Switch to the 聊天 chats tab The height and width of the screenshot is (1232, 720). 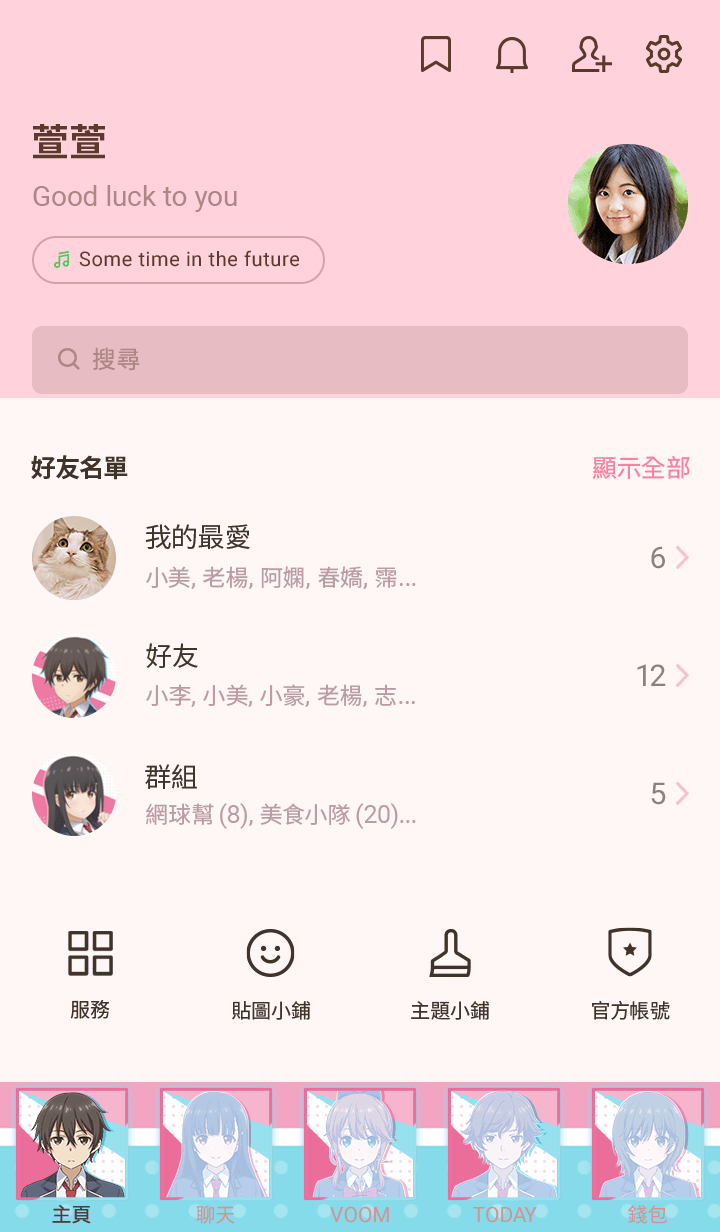[216, 1155]
